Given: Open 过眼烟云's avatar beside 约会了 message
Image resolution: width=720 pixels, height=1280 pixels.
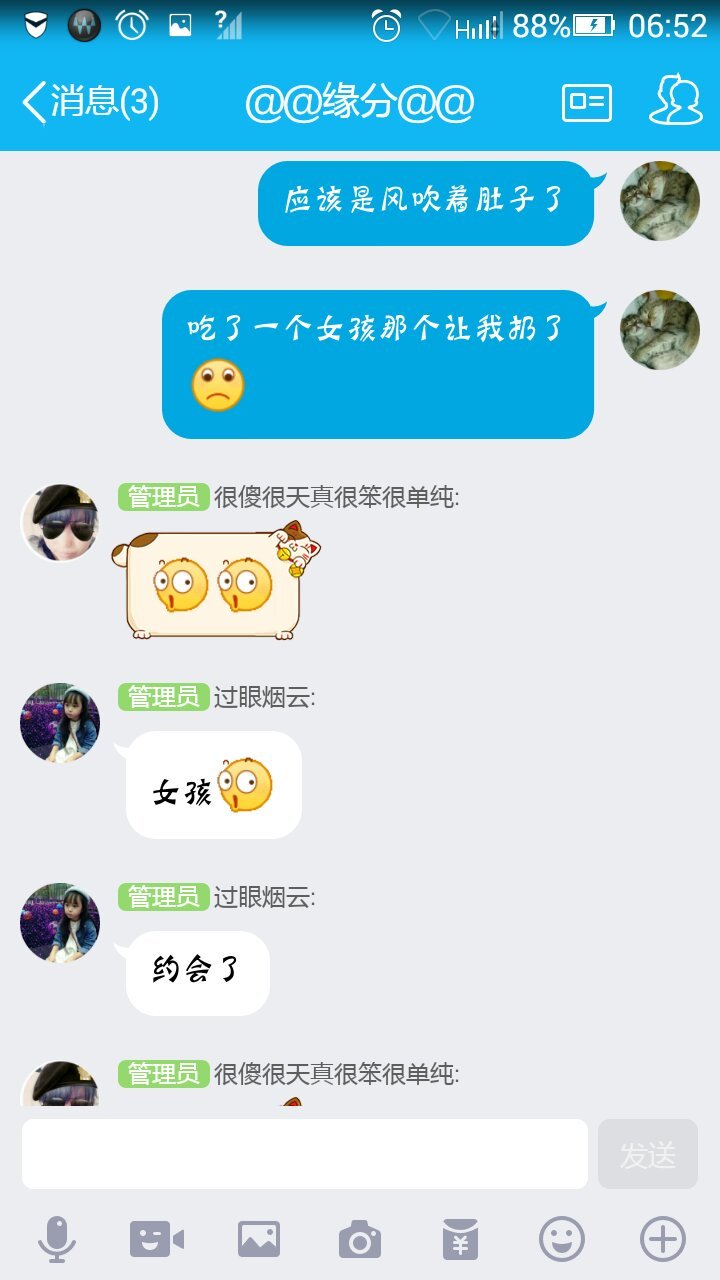Looking at the screenshot, I should tap(60, 923).
